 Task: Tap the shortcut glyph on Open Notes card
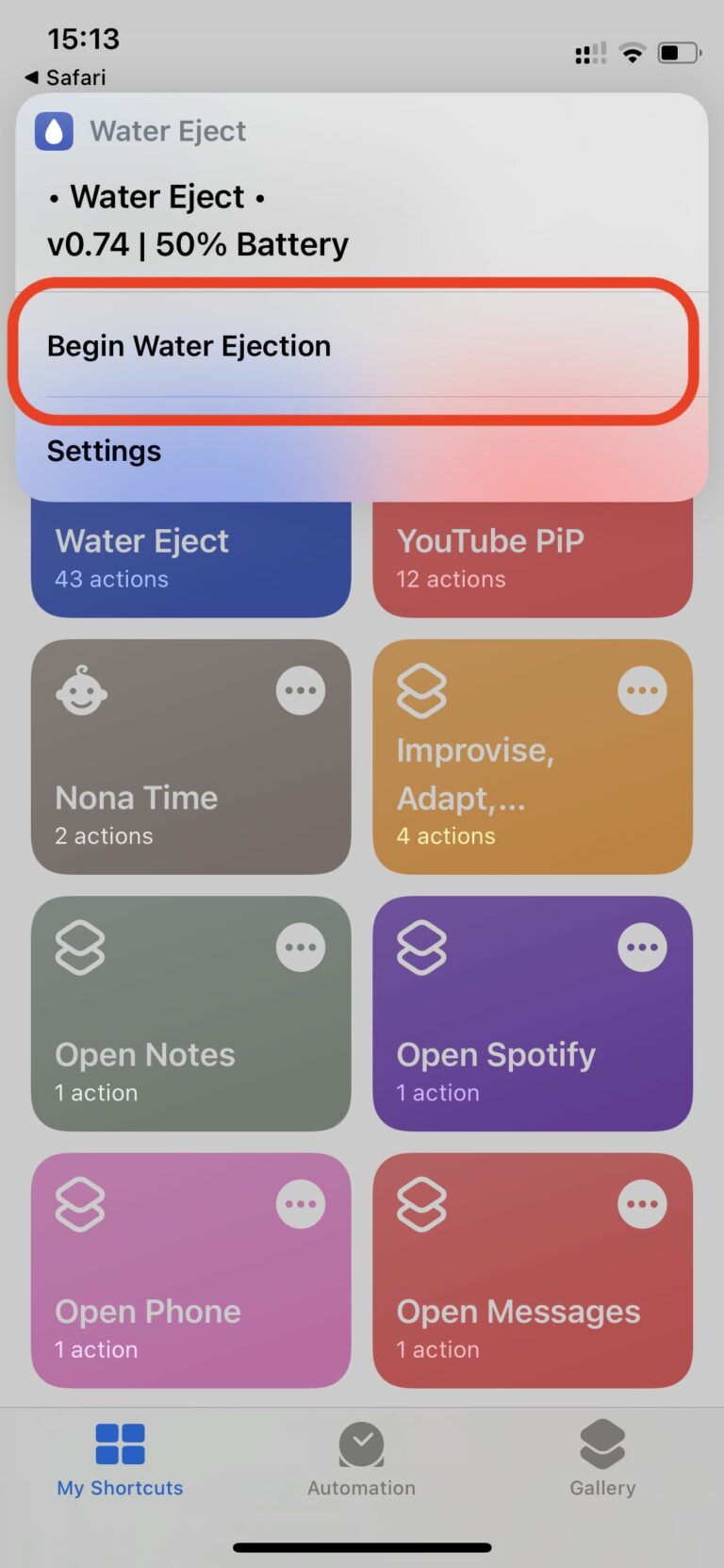point(79,948)
